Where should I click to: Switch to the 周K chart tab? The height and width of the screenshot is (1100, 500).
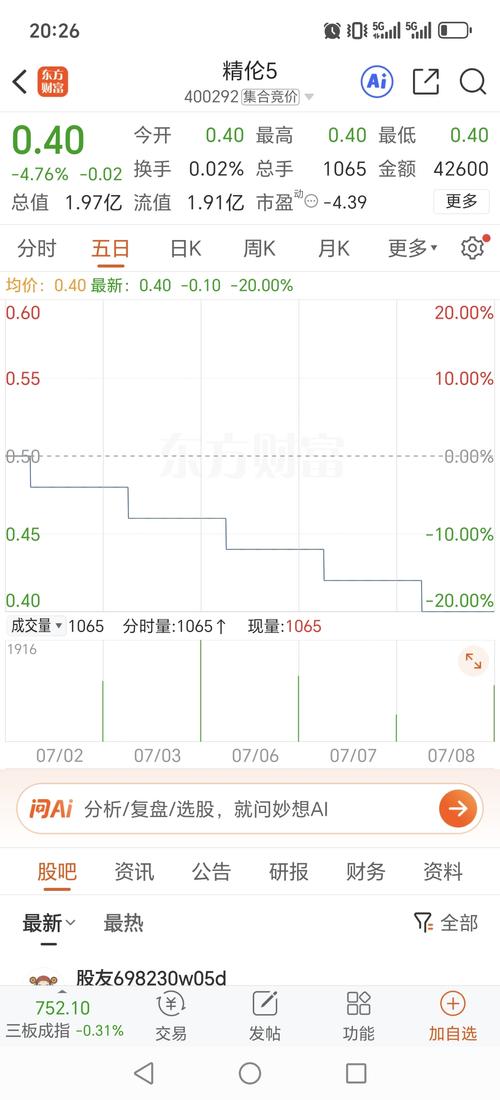click(x=259, y=248)
